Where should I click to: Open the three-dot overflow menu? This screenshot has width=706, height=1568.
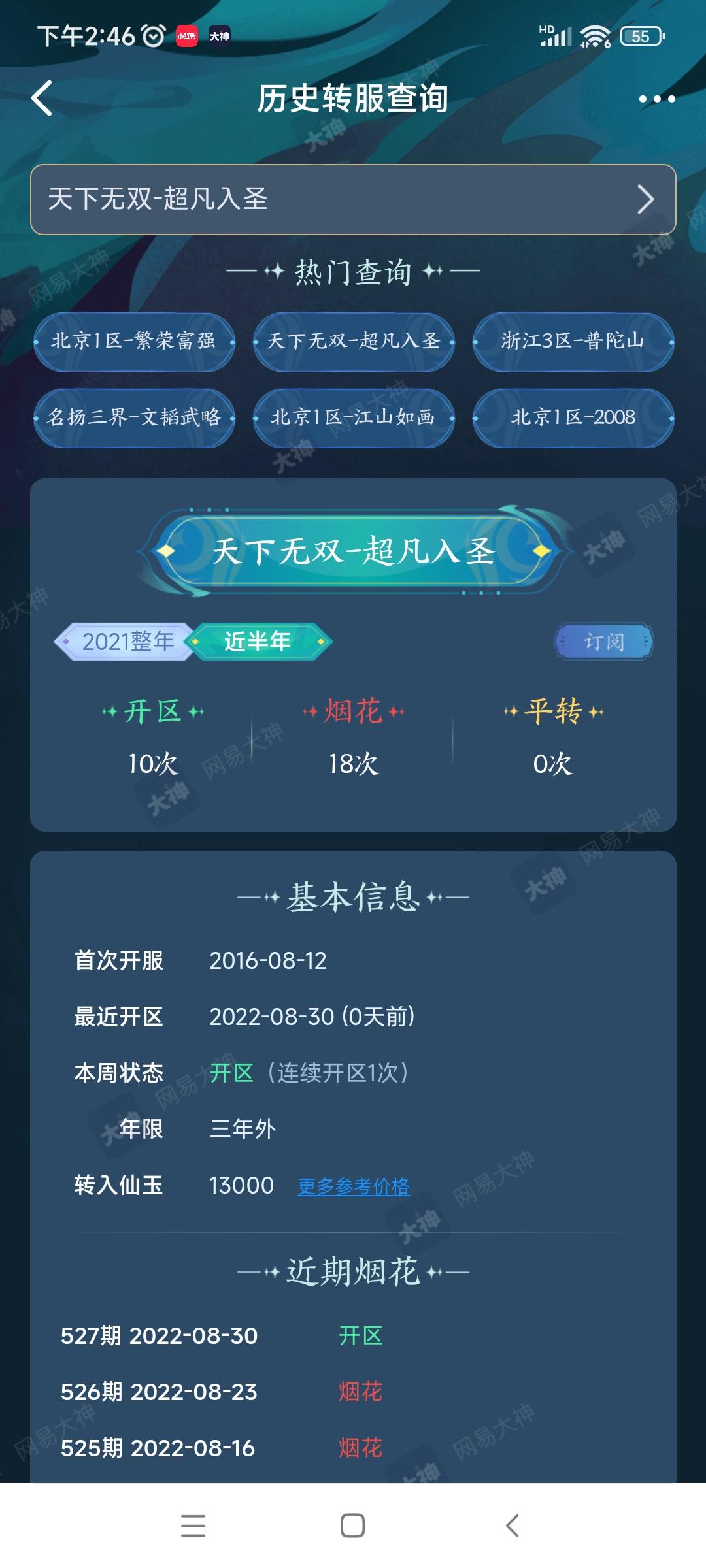tap(656, 99)
